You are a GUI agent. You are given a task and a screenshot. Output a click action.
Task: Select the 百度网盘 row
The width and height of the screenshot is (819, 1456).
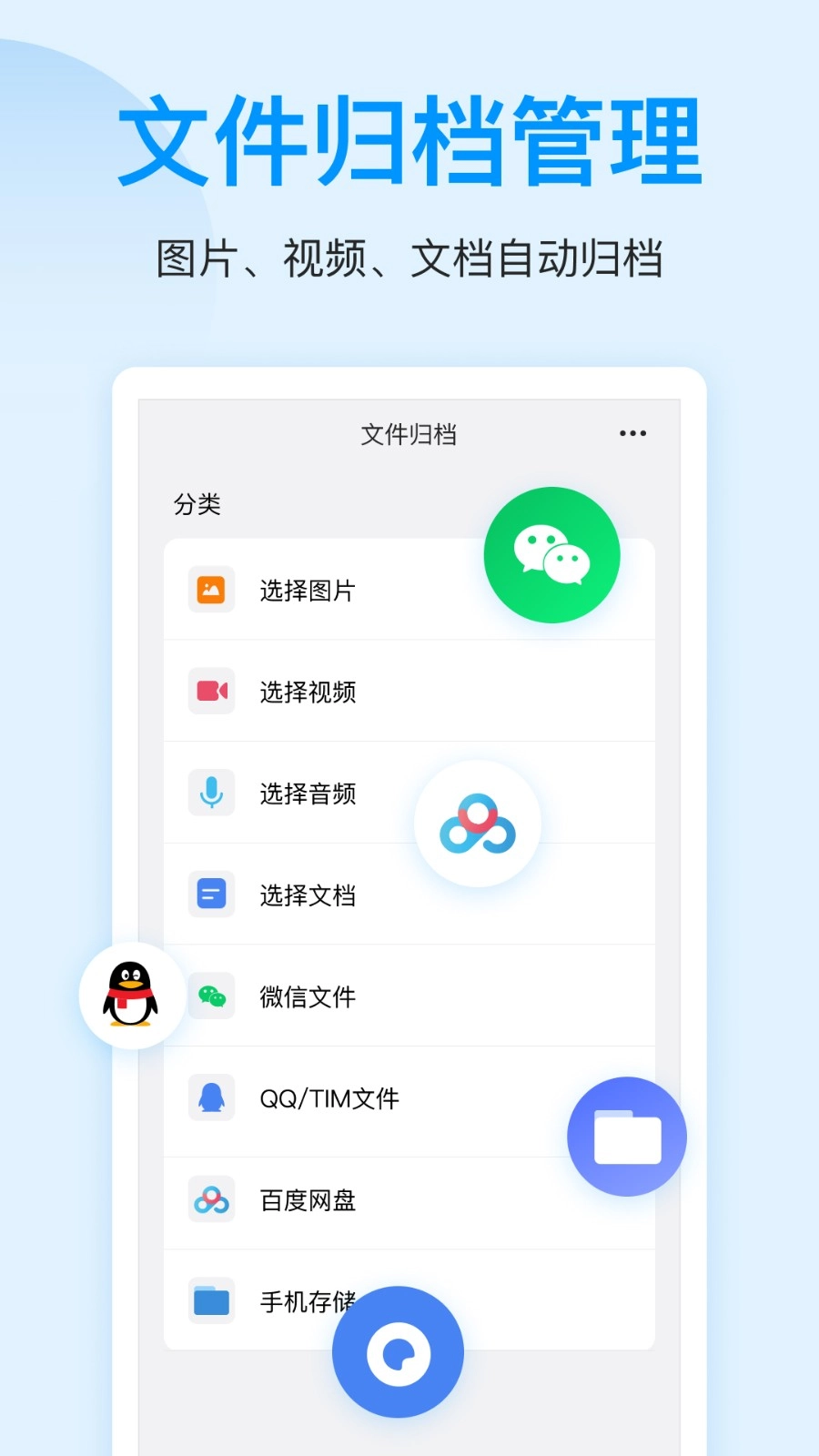click(308, 1199)
